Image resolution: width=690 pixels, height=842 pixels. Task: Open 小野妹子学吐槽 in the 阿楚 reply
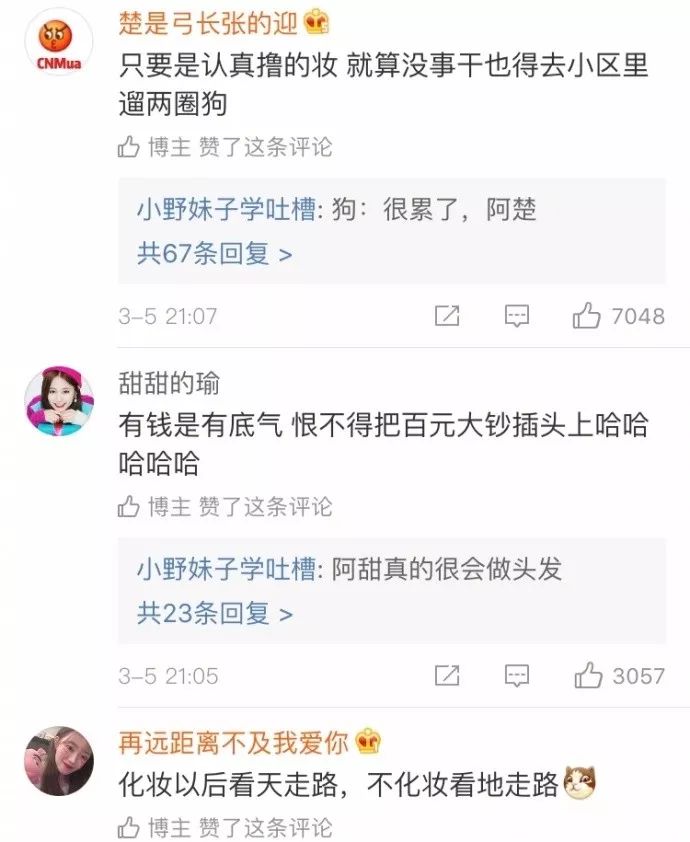(226, 210)
